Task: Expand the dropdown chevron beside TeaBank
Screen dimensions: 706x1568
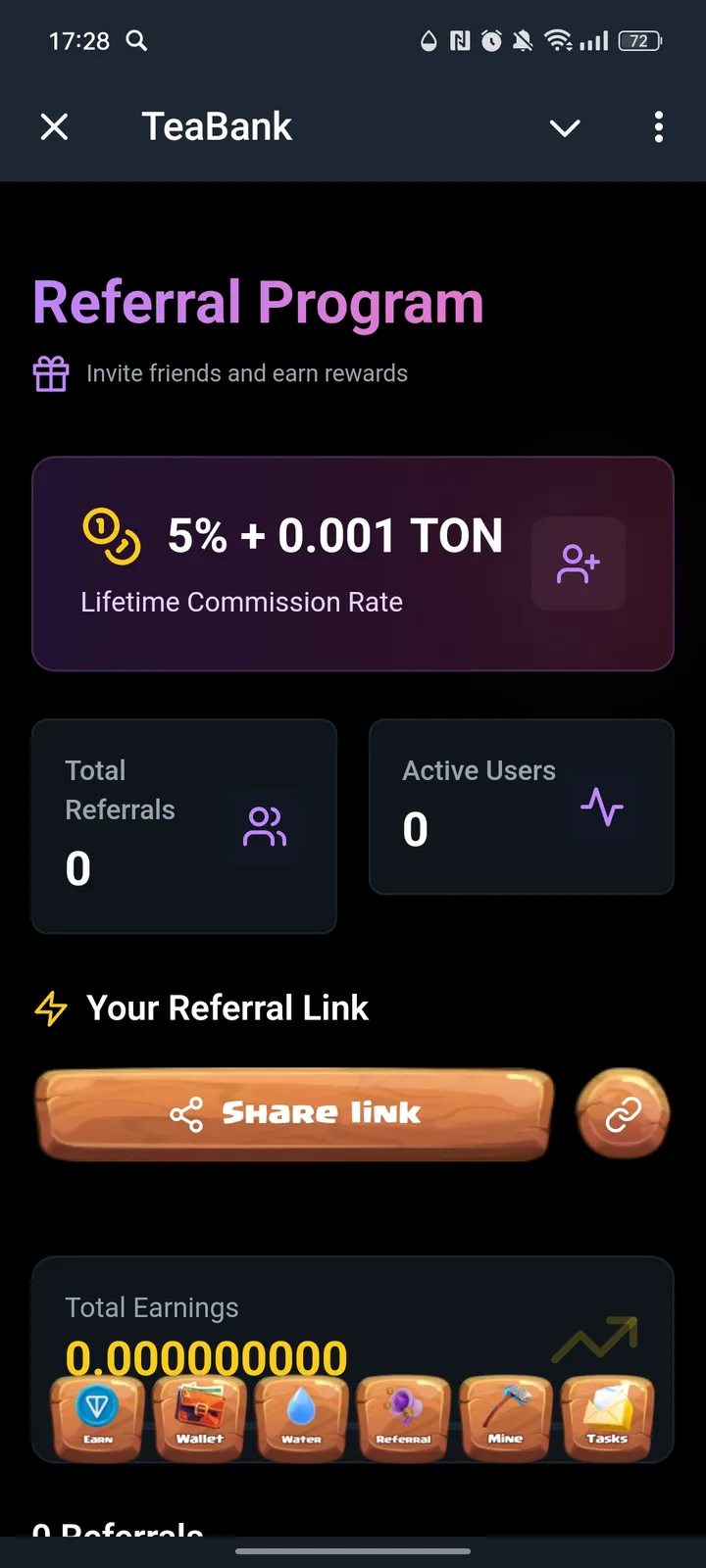Action: click(565, 127)
